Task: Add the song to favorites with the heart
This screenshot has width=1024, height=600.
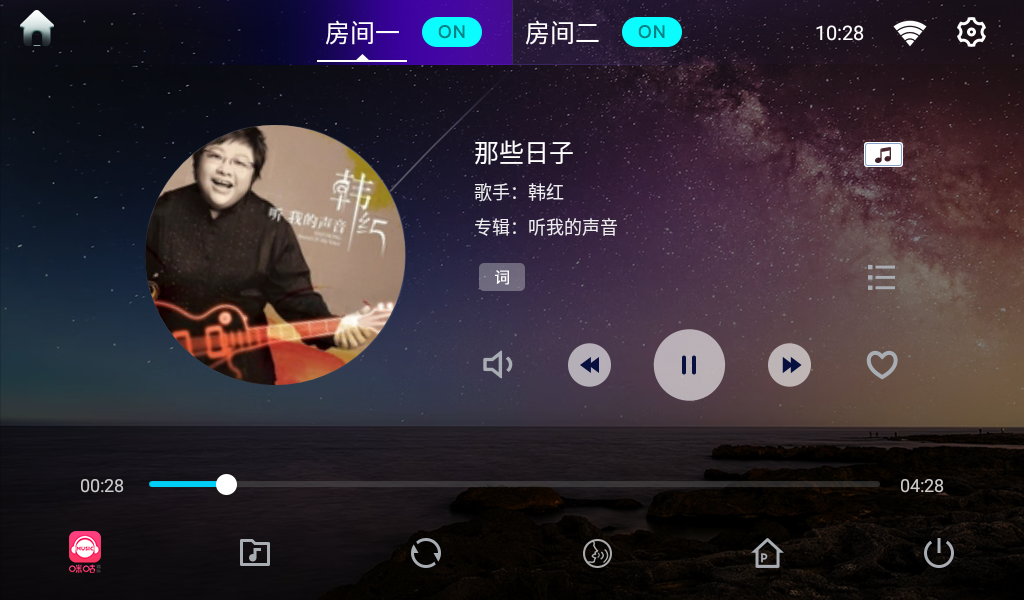Action: point(881,365)
